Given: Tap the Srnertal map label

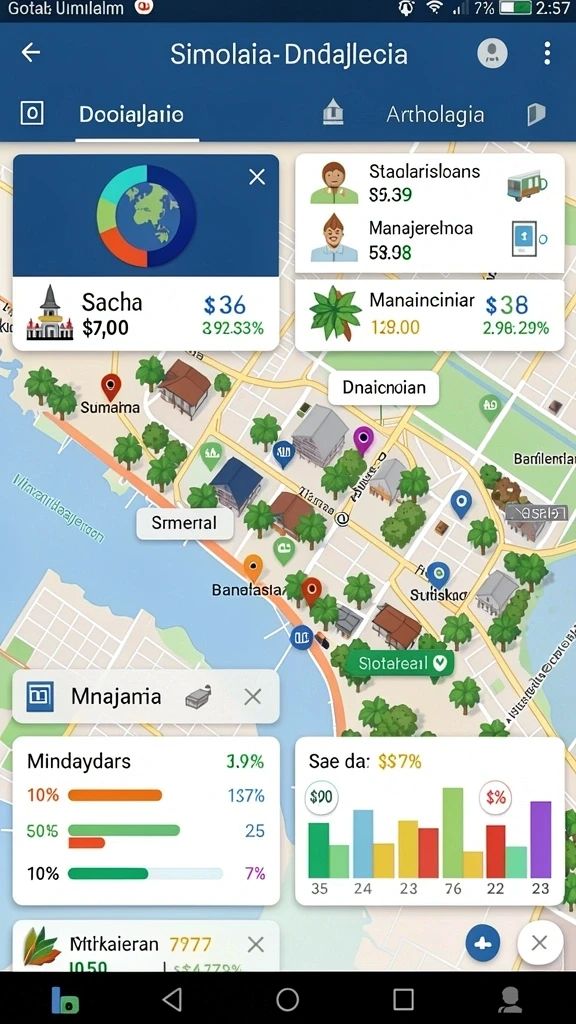Looking at the screenshot, I should pyautogui.click(x=184, y=523).
